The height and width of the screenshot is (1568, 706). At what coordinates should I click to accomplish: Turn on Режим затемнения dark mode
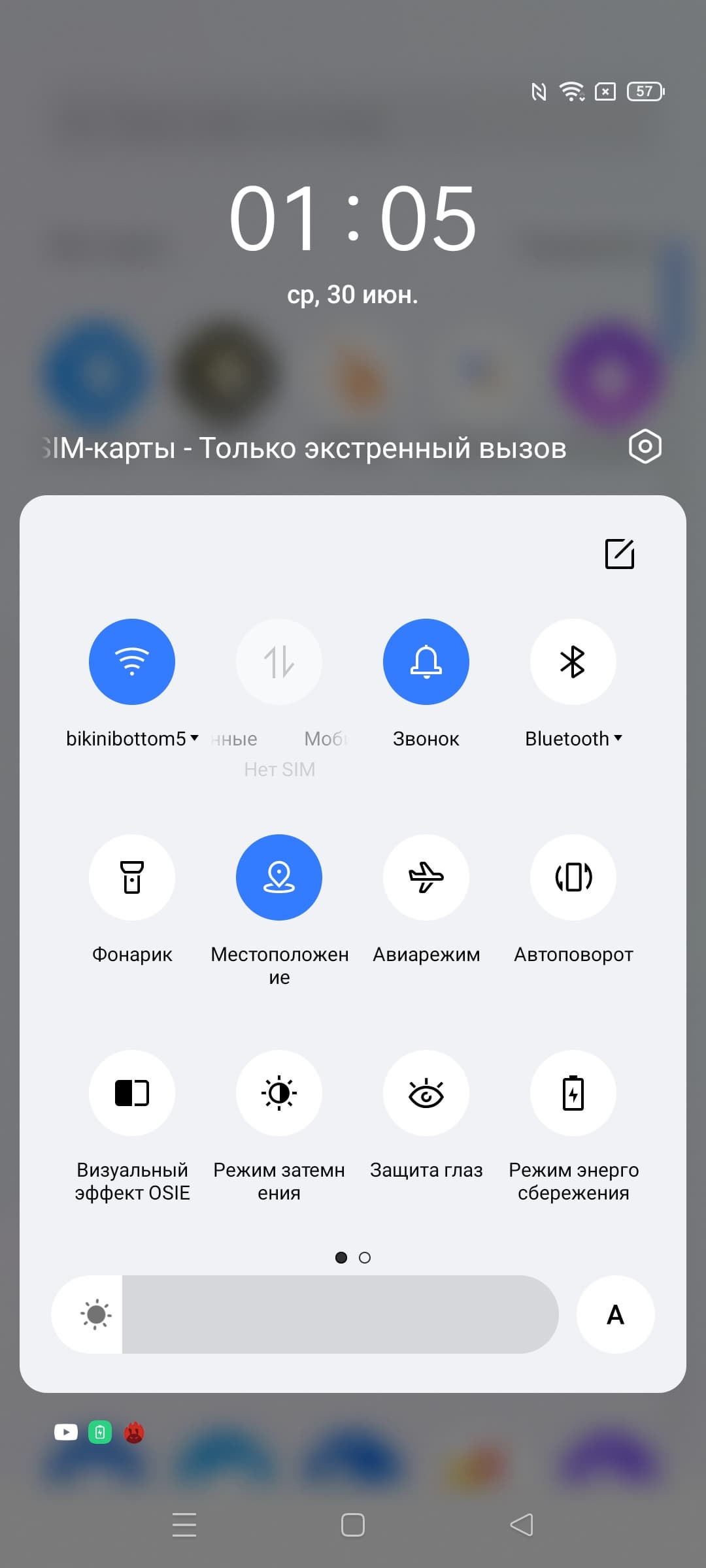tap(279, 1093)
